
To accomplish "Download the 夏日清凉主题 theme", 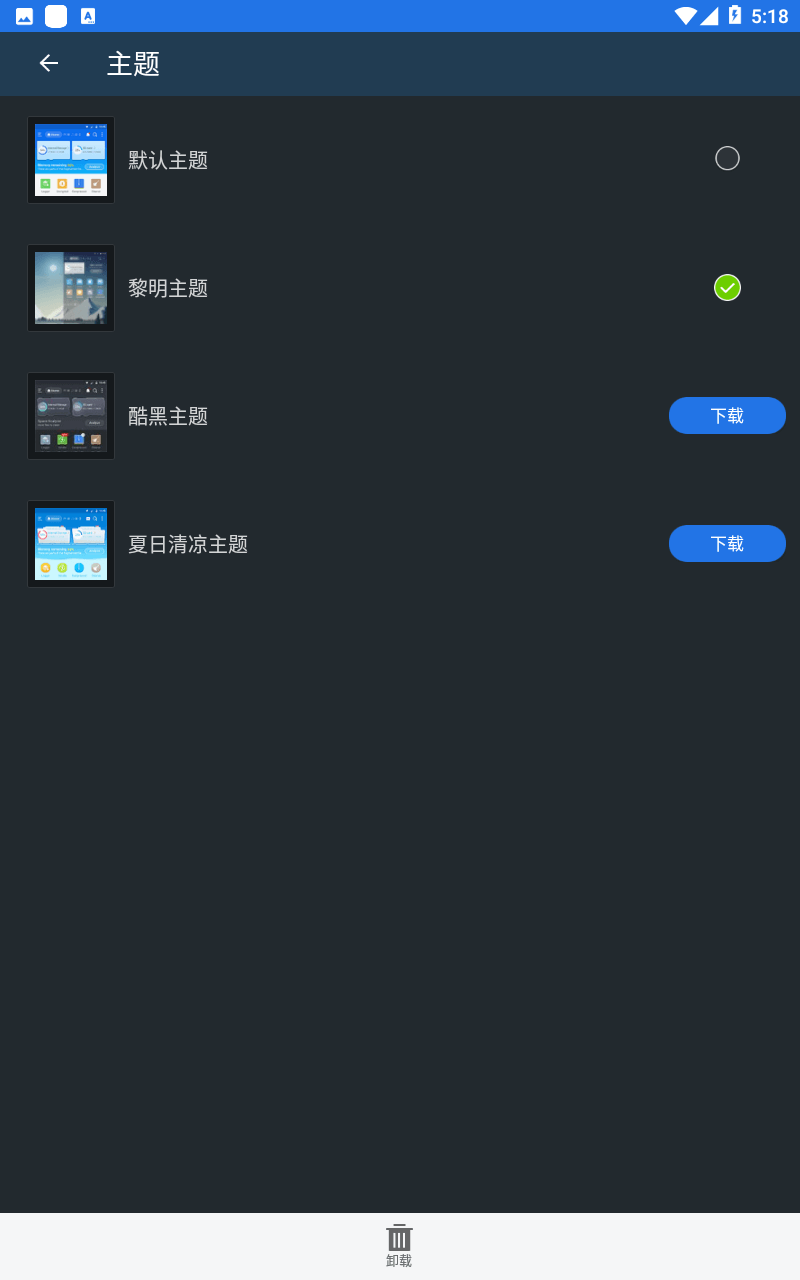I will tap(727, 543).
